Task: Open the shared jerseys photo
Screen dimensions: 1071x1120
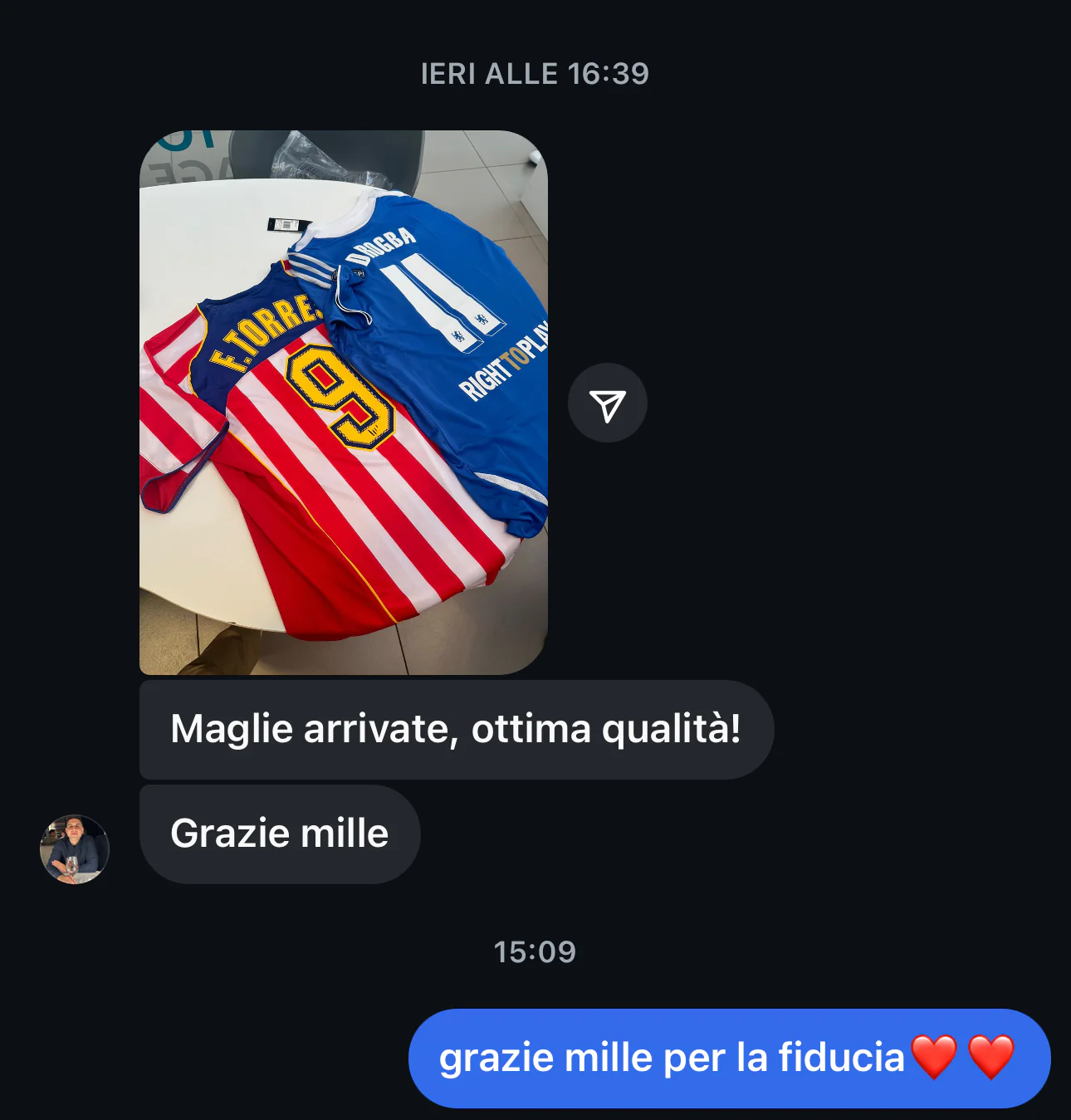Action: [343, 403]
